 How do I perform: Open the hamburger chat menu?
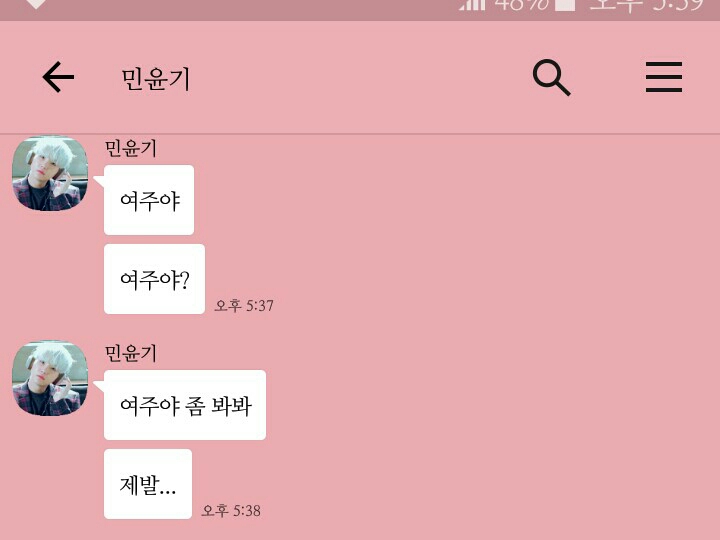(664, 77)
